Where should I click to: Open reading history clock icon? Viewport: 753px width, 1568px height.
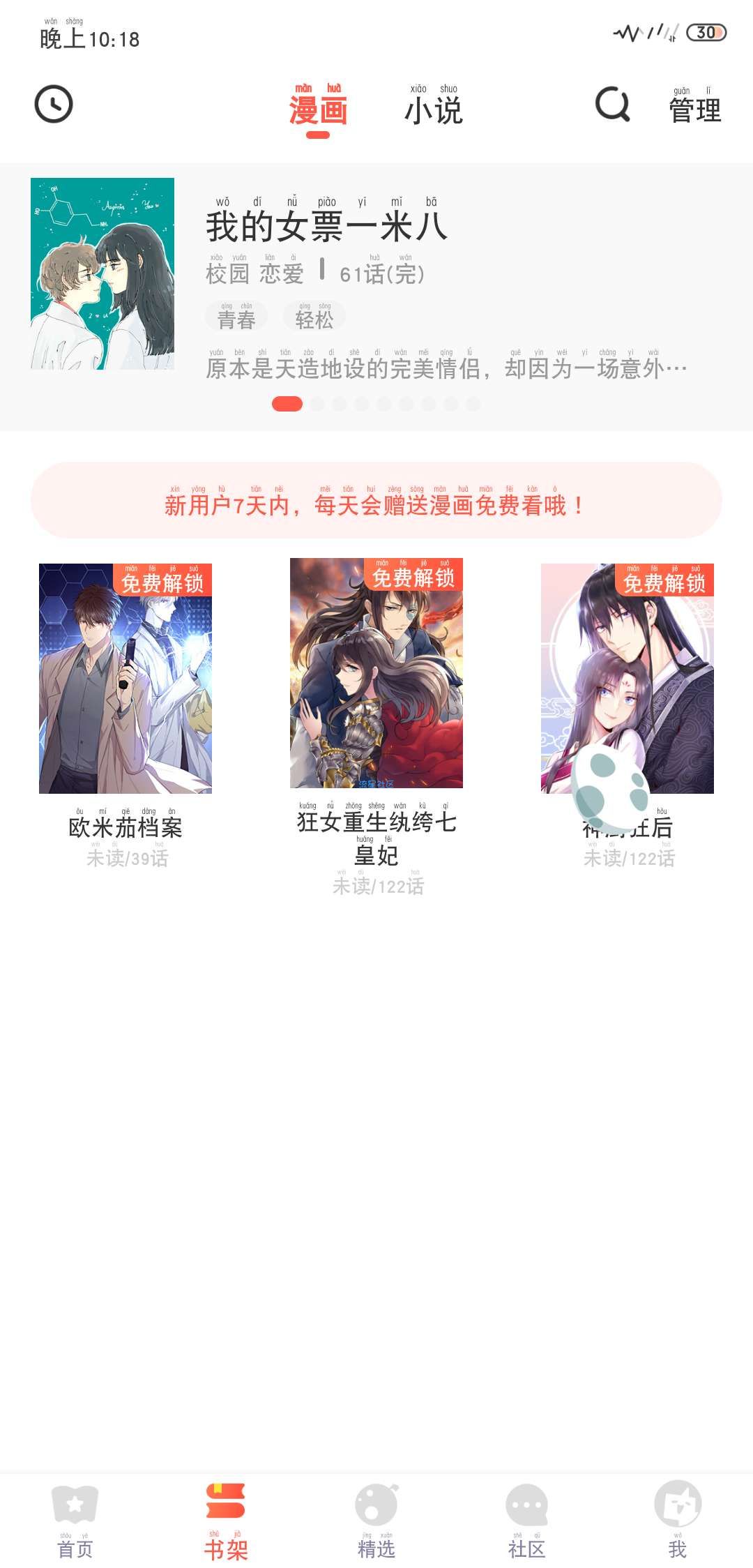click(x=54, y=105)
